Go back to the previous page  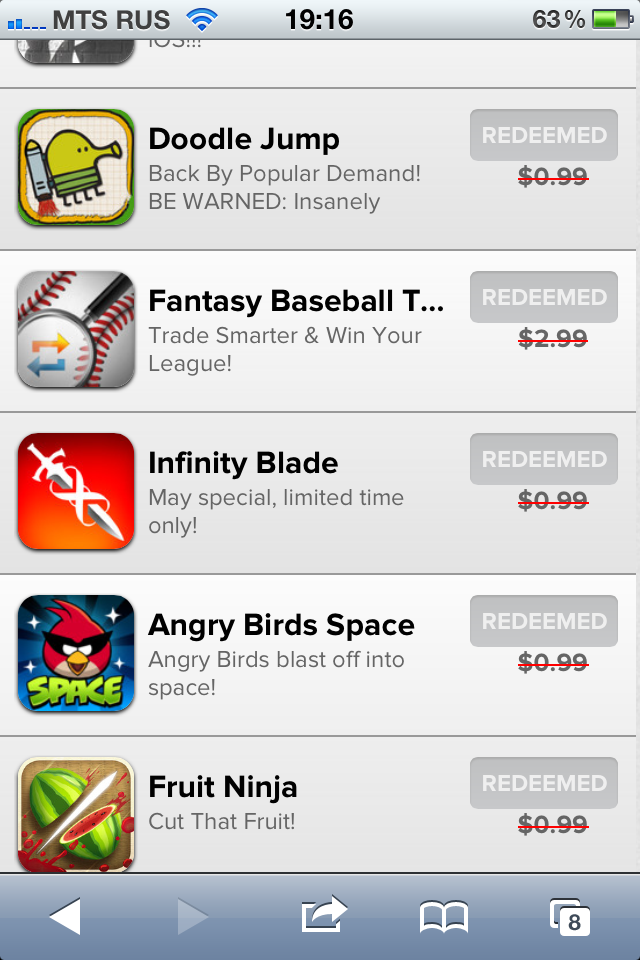coord(65,916)
